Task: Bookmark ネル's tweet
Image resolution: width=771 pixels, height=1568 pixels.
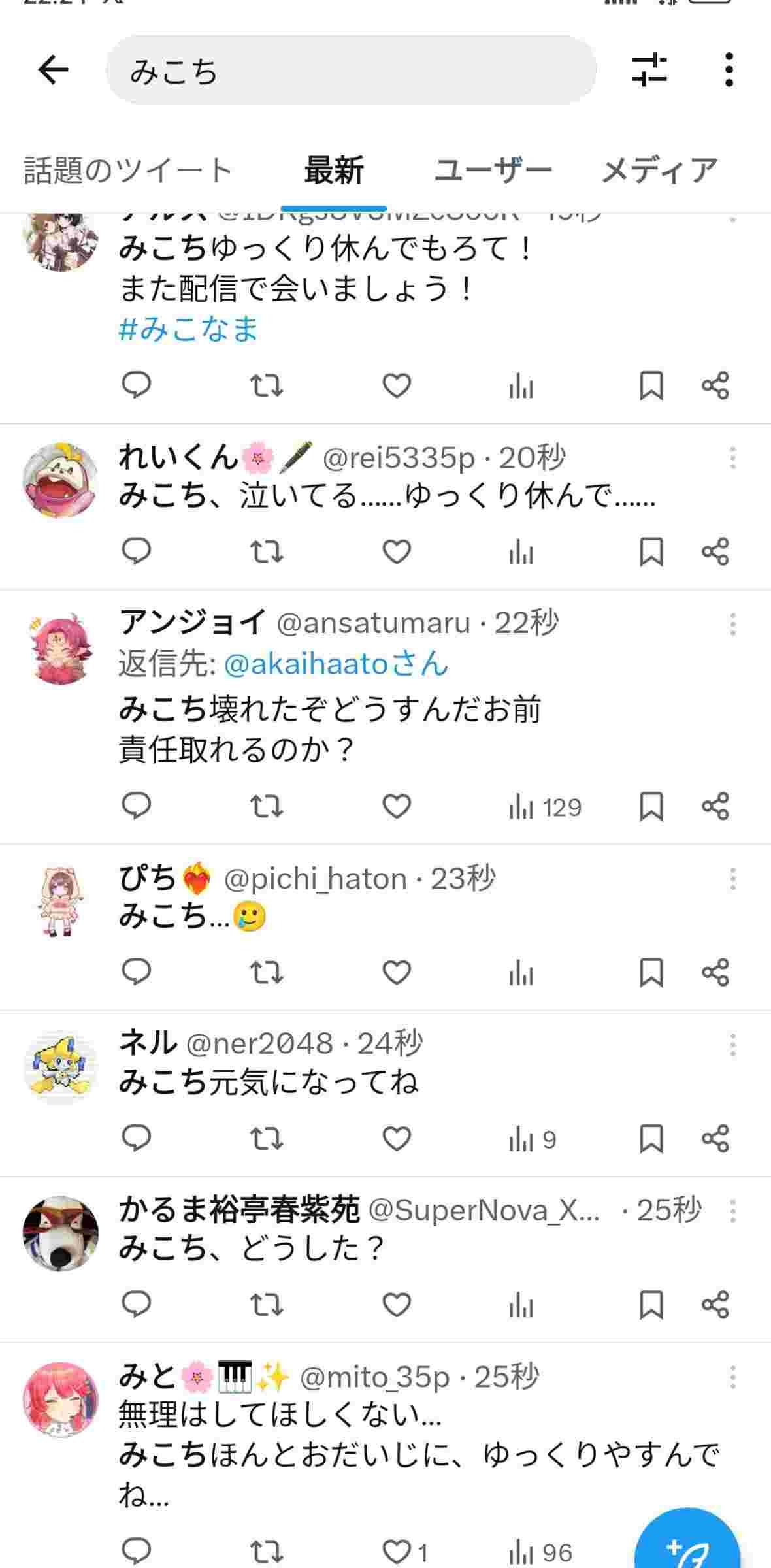Action: click(651, 1139)
